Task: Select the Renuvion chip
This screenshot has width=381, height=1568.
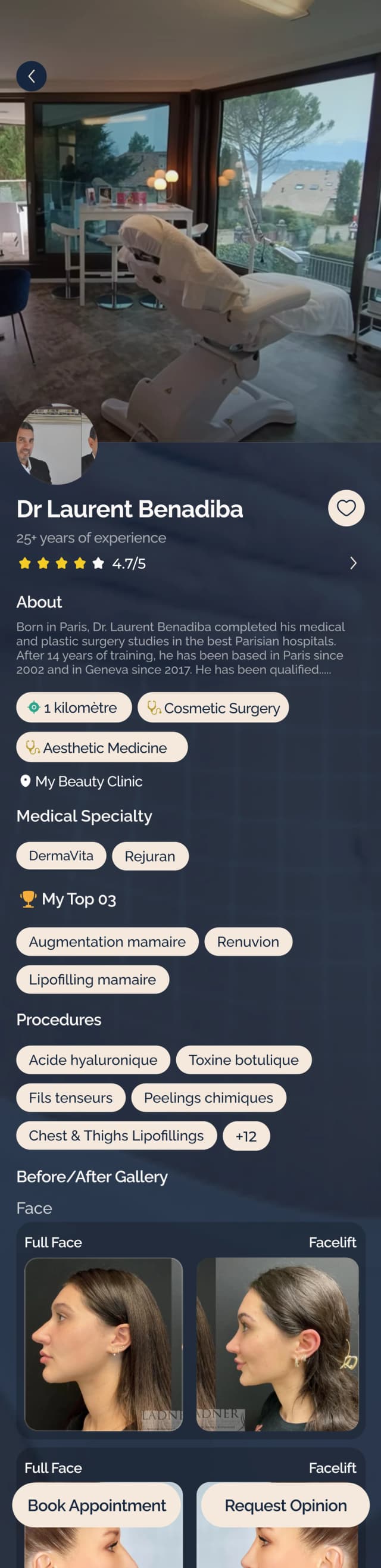Action: [x=248, y=941]
